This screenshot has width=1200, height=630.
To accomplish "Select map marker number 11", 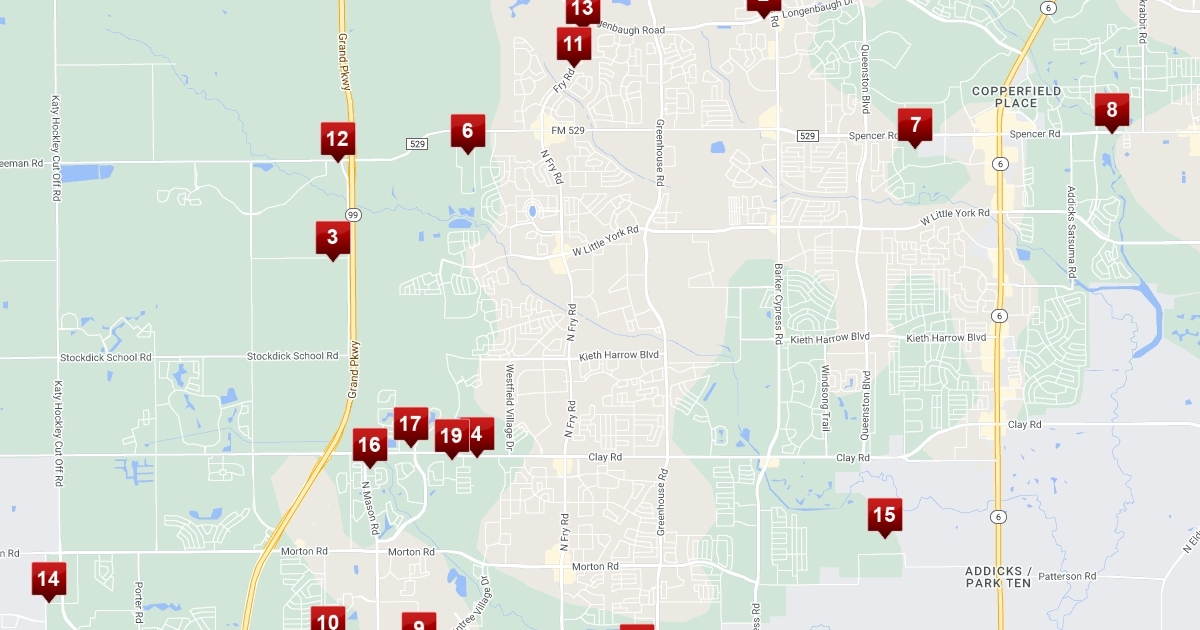I will click(574, 44).
